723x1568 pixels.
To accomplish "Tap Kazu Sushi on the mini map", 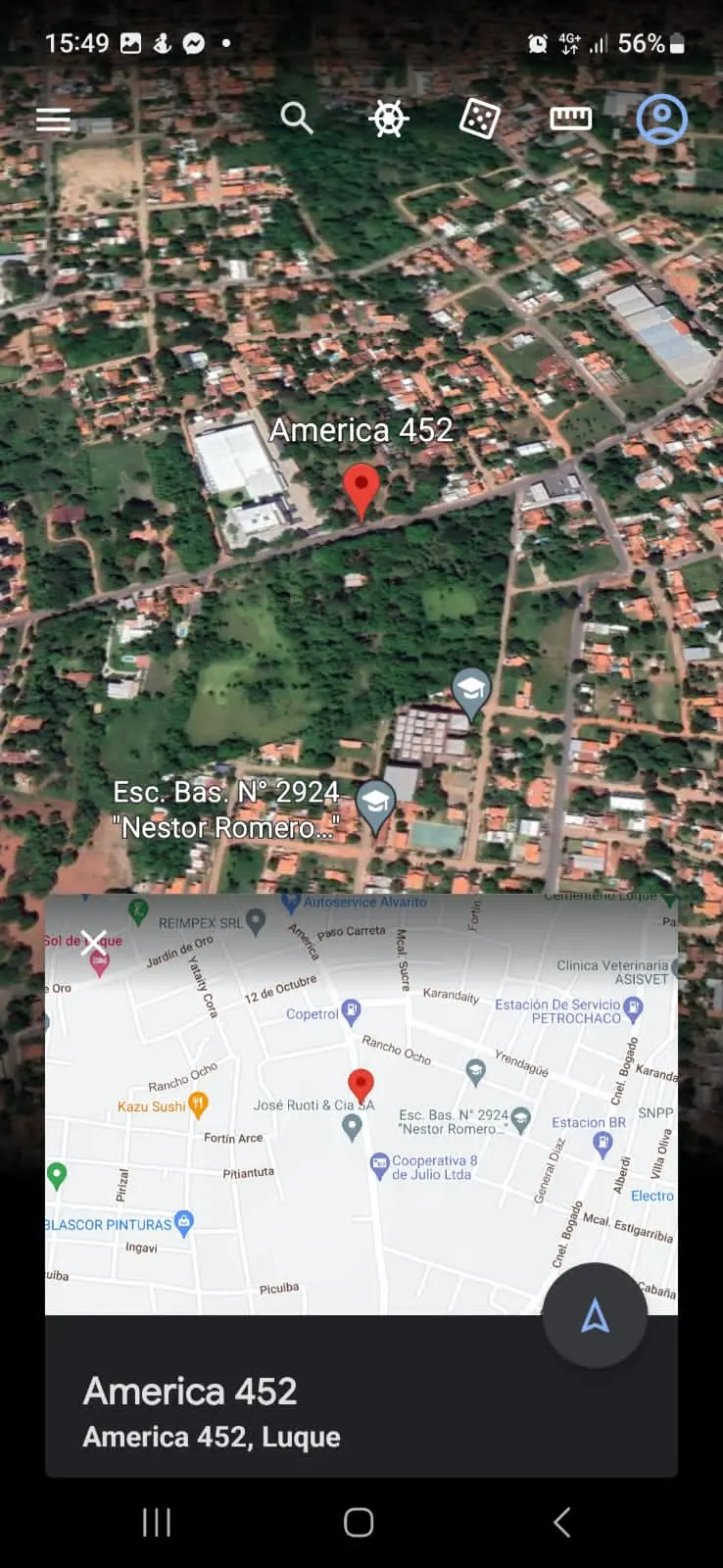I will [163, 1106].
